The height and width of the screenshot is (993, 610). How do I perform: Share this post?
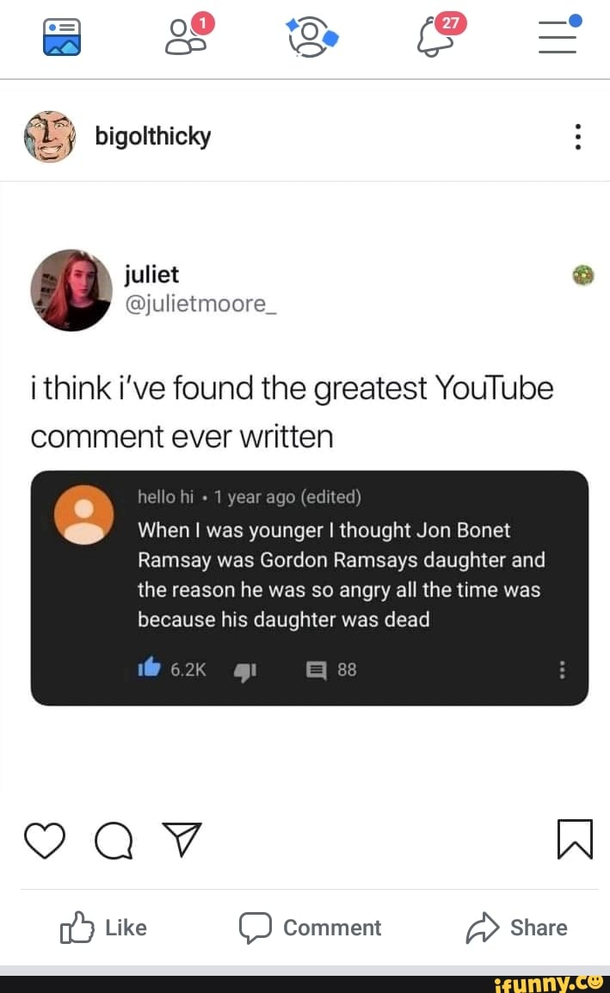click(x=516, y=928)
